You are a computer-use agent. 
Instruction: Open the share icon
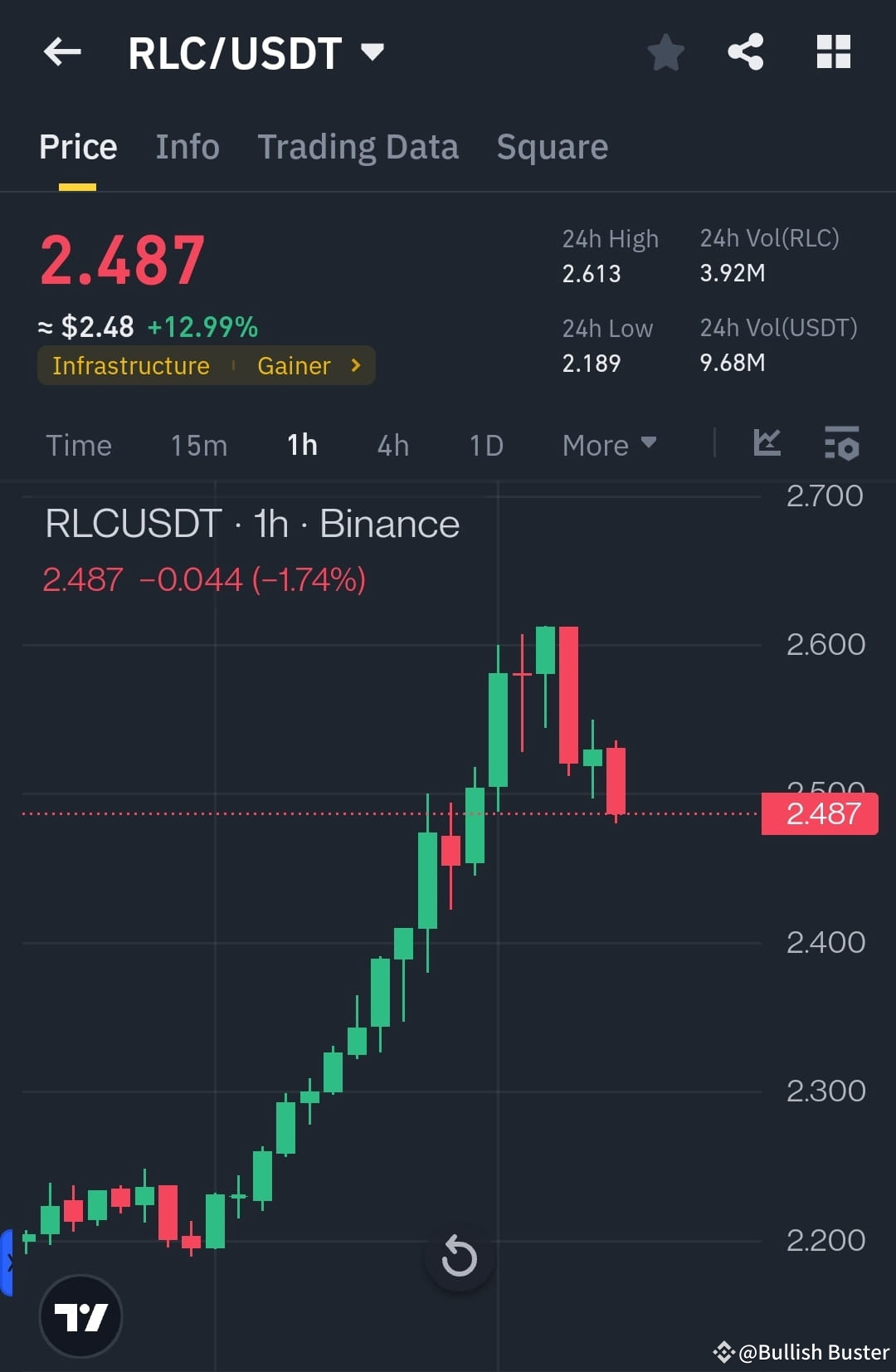[x=745, y=51]
